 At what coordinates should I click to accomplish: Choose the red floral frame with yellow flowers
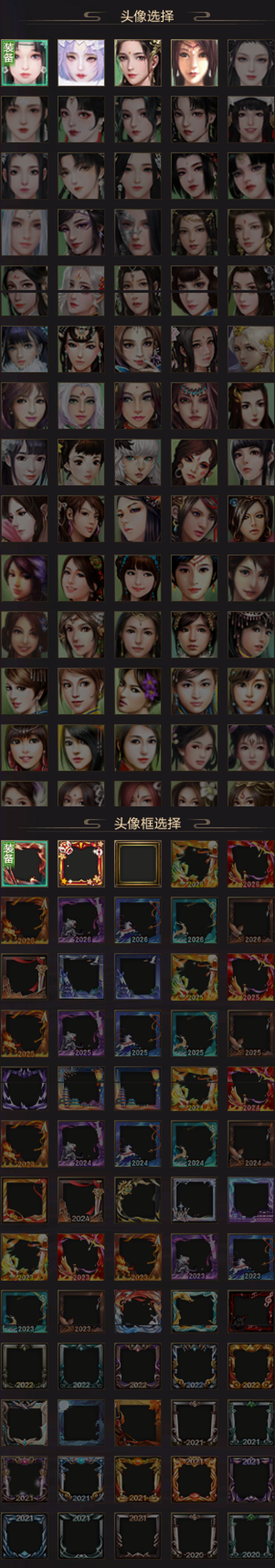point(81,863)
